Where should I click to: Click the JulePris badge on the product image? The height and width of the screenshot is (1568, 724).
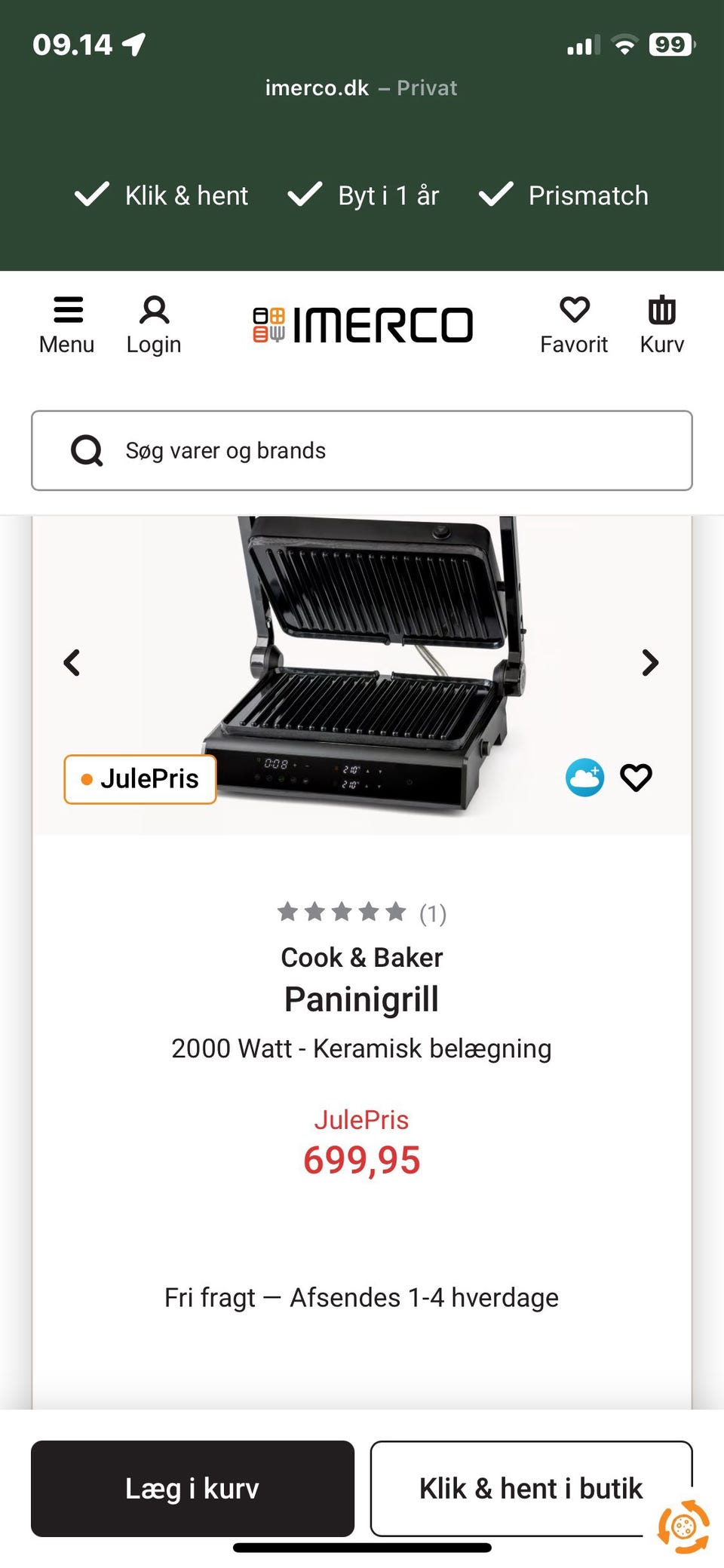[140, 778]
